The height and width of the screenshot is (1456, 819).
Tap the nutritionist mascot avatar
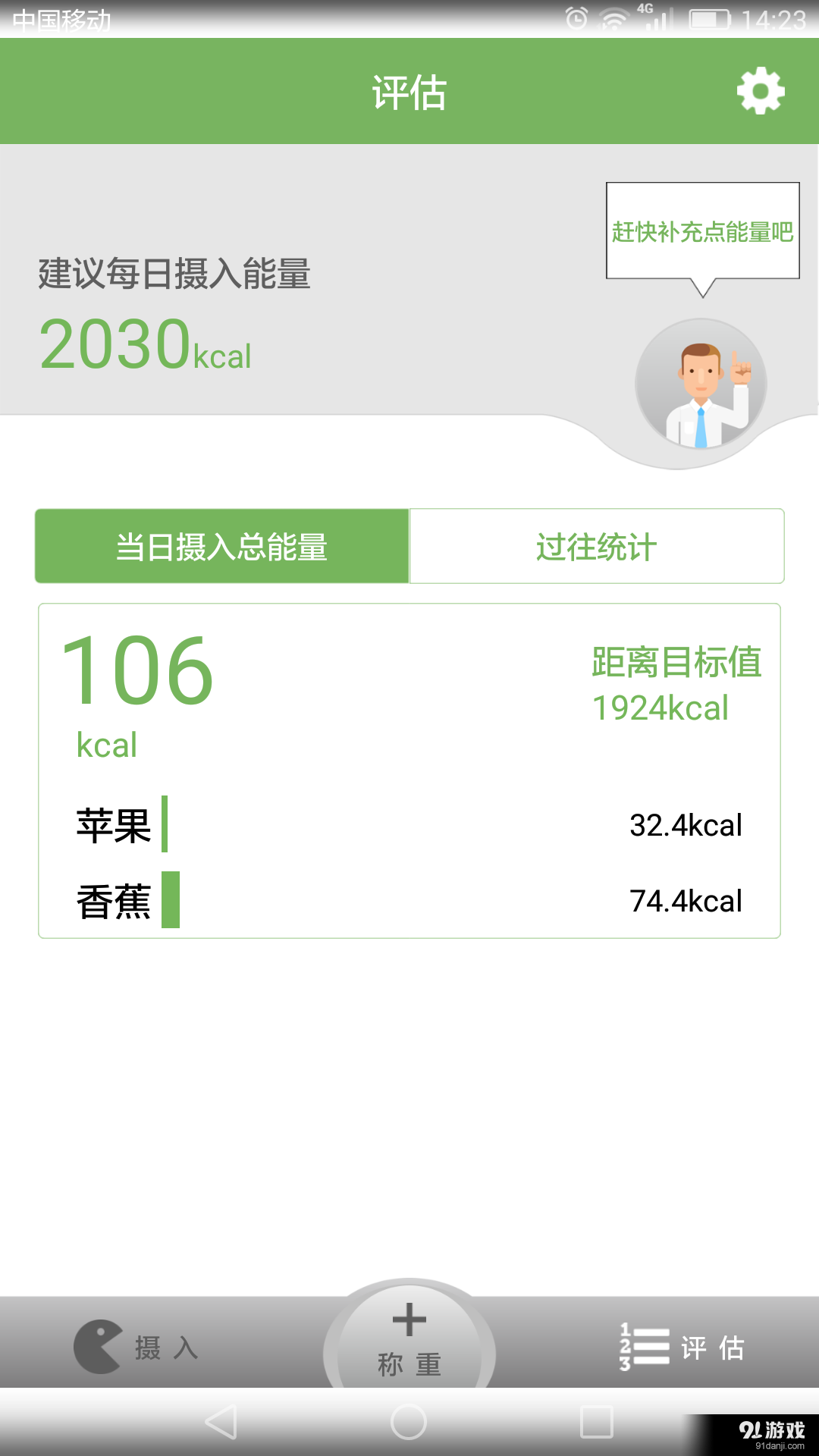tap(701, 383)
